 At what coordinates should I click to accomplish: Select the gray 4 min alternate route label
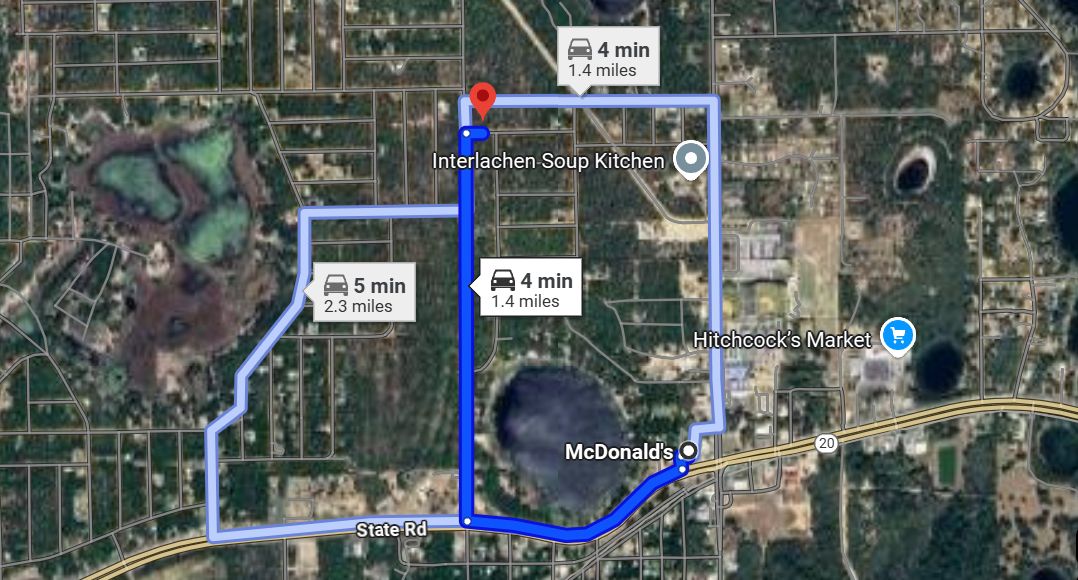608,59
